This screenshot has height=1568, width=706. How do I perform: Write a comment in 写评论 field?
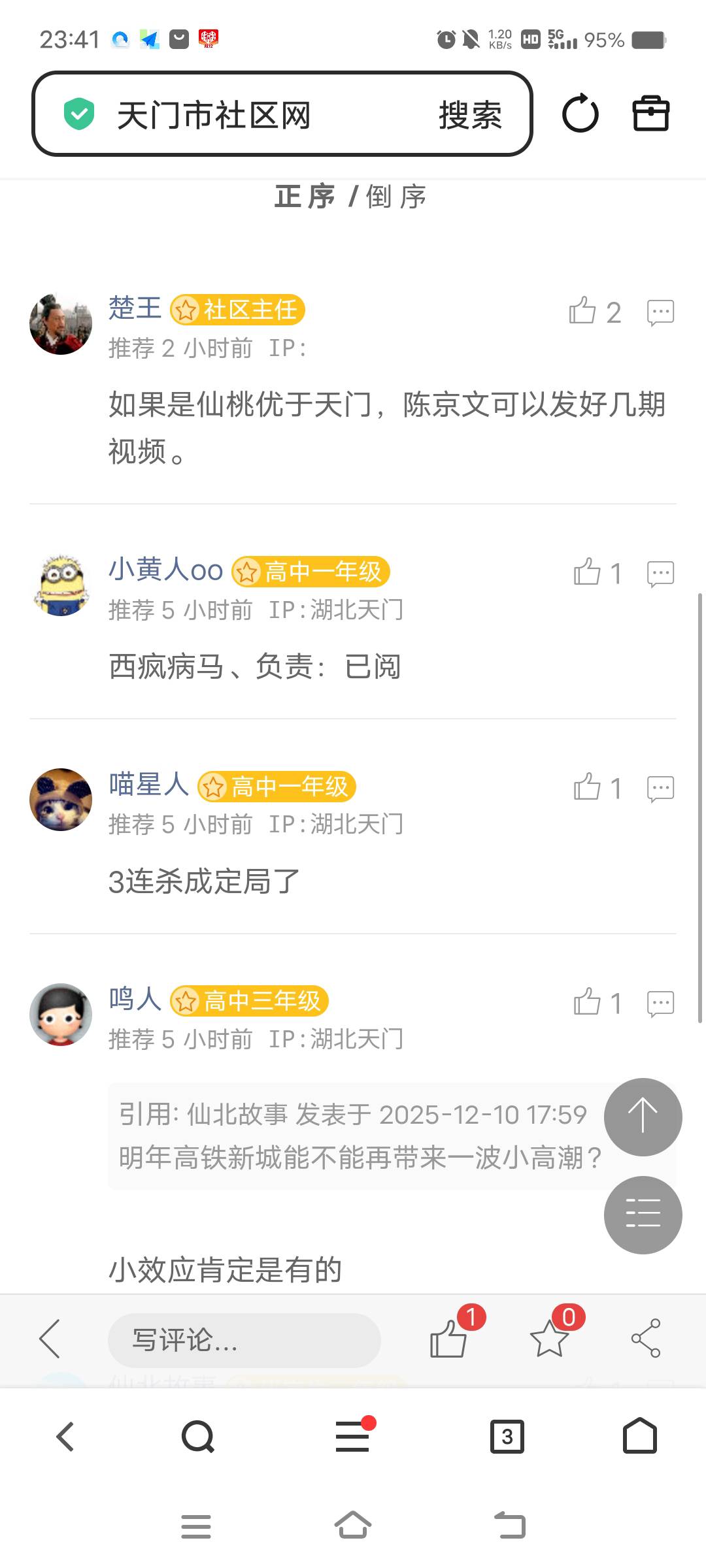pyautogui.click(x=244, y=1340)
